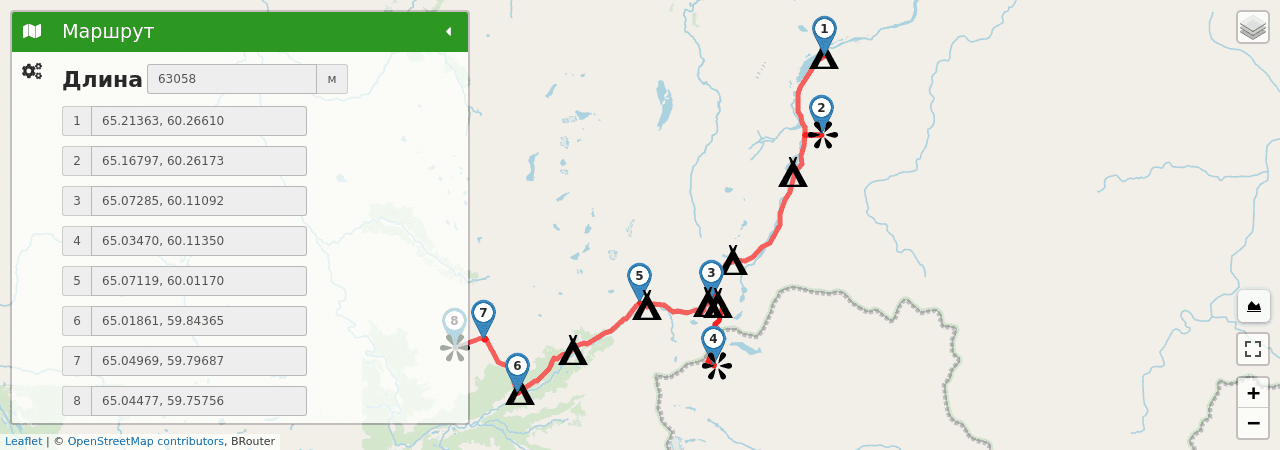The width and height of the screenshot is (1280, 450).
Task: Collapse the Маршрут sidebar panel
Action: [448, 32]
